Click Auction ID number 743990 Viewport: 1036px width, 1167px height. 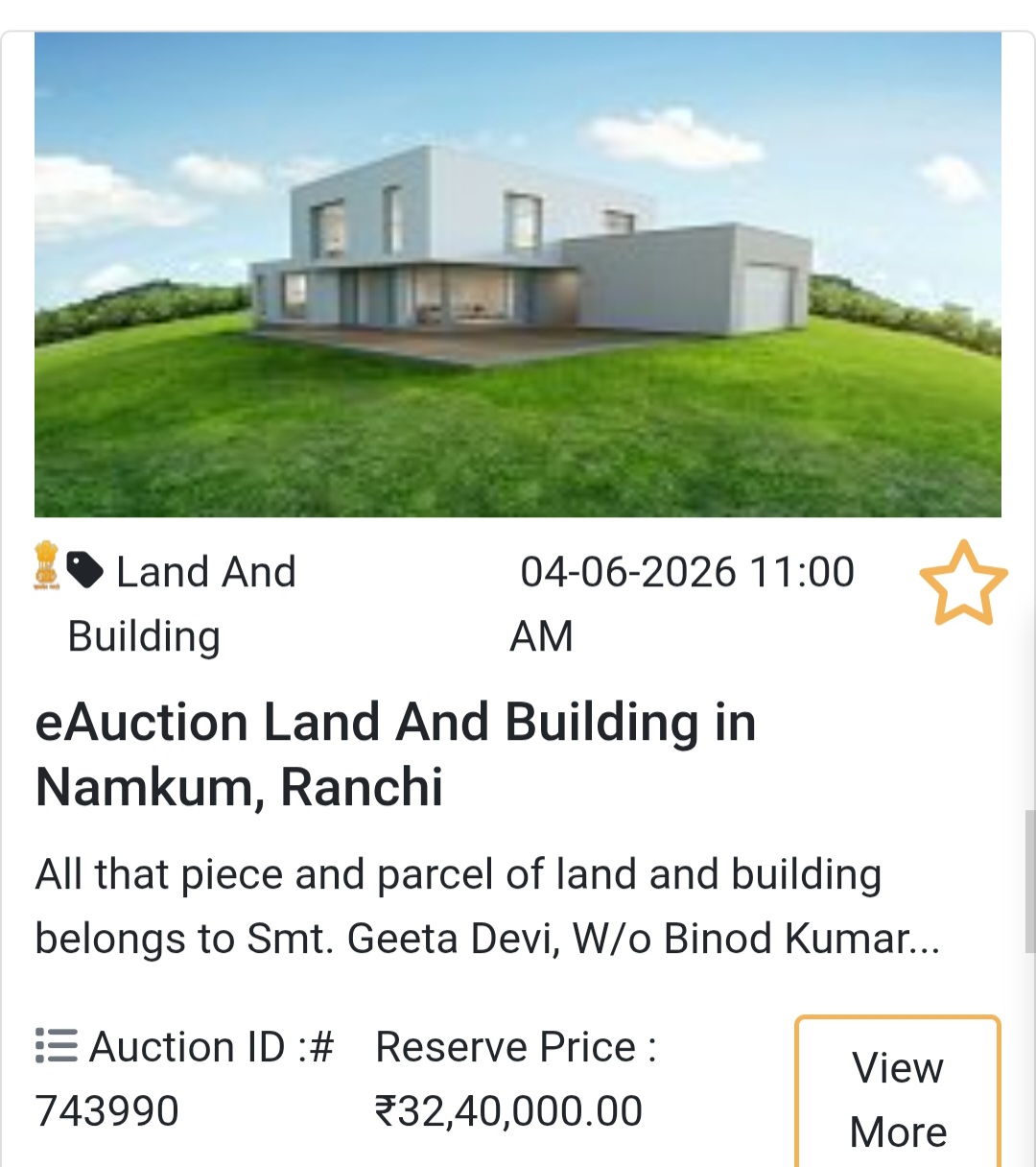[x=107, y=1109]
